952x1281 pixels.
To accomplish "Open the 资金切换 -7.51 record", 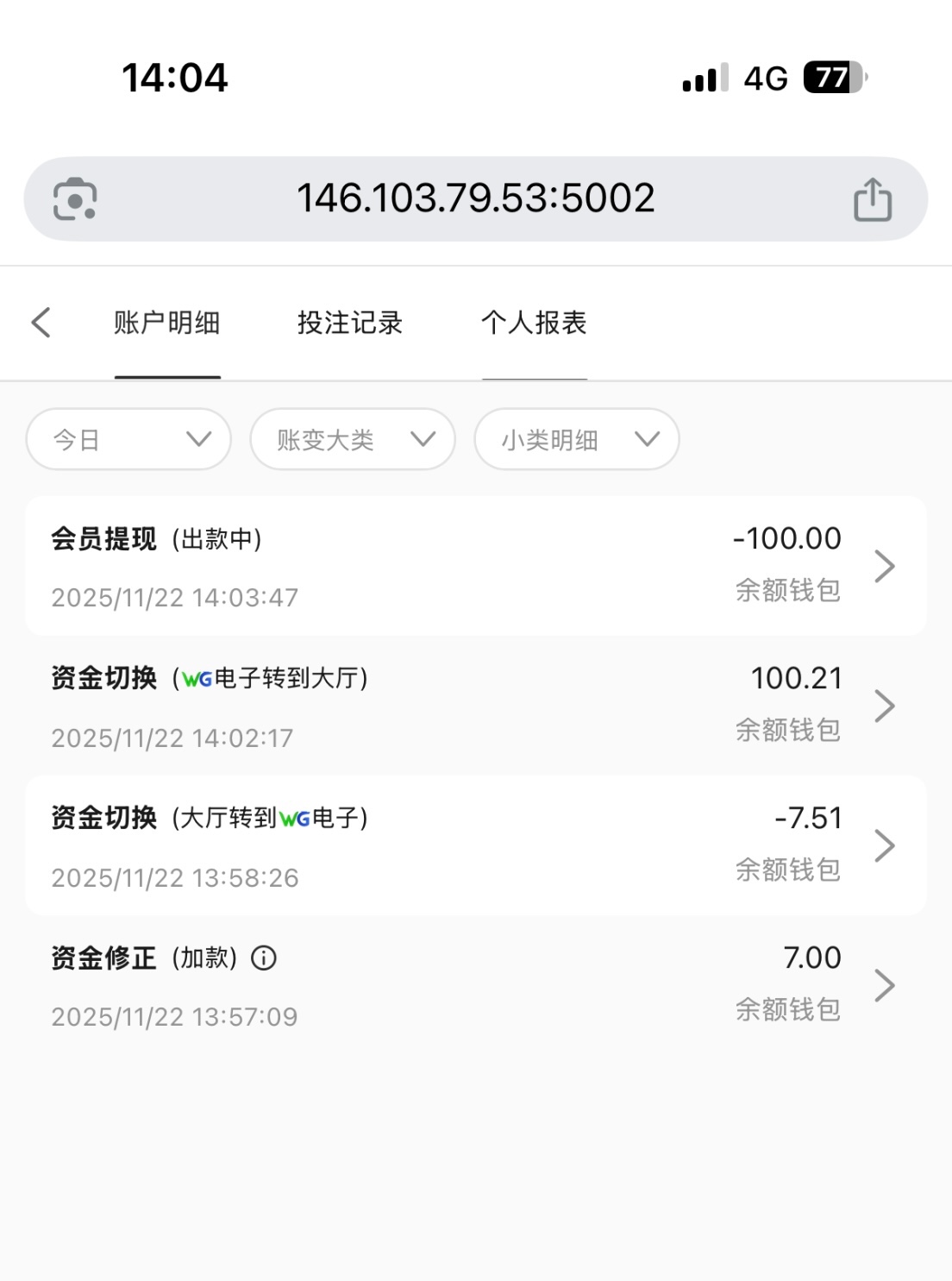I will [x=475, y=845].
